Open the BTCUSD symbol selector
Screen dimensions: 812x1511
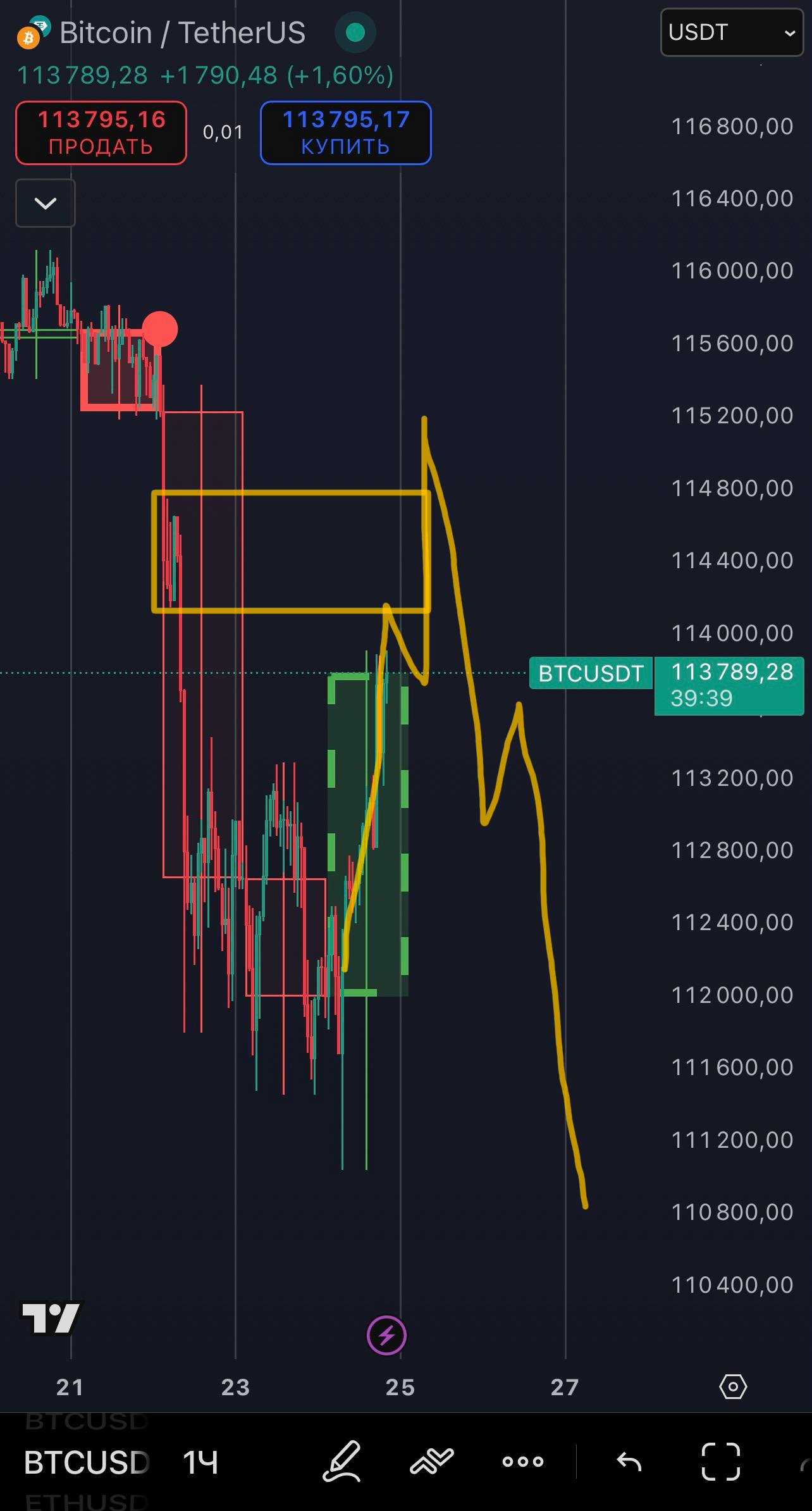coord(86,1462)
